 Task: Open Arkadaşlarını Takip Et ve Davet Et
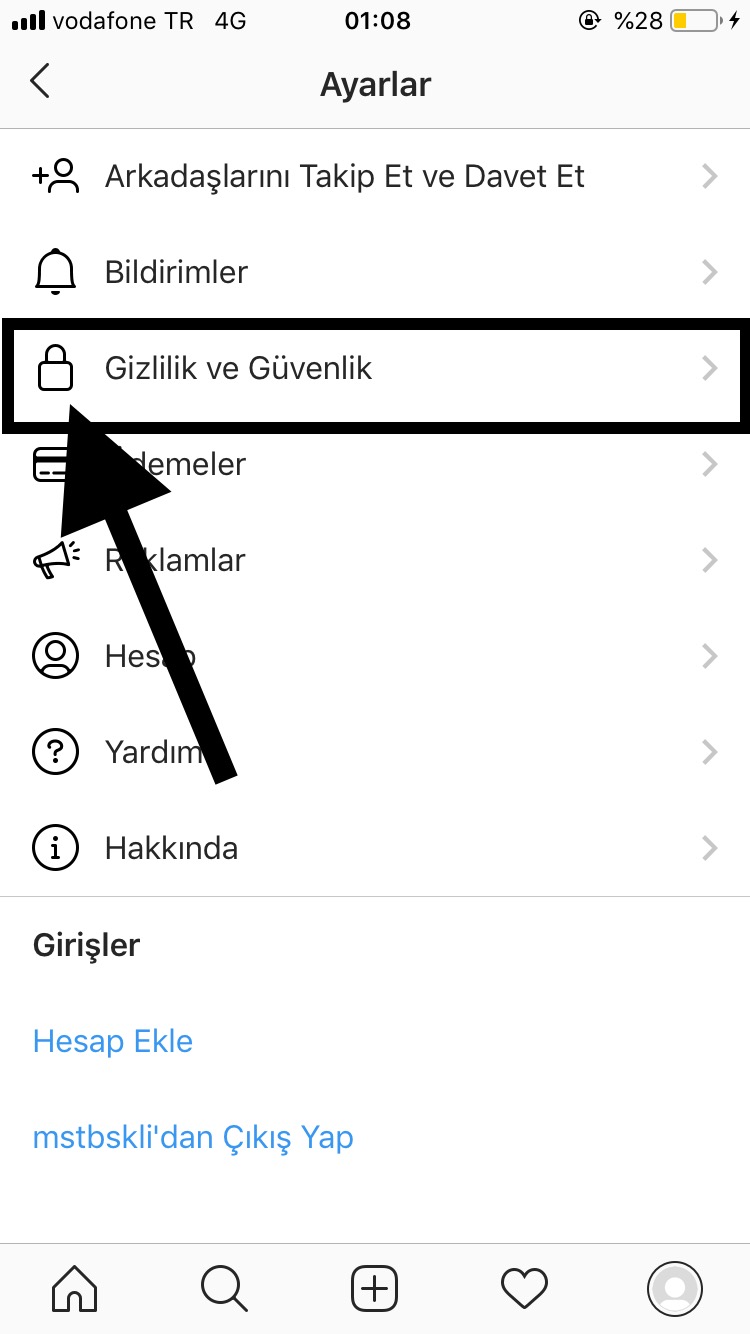(x=375, y=177)
